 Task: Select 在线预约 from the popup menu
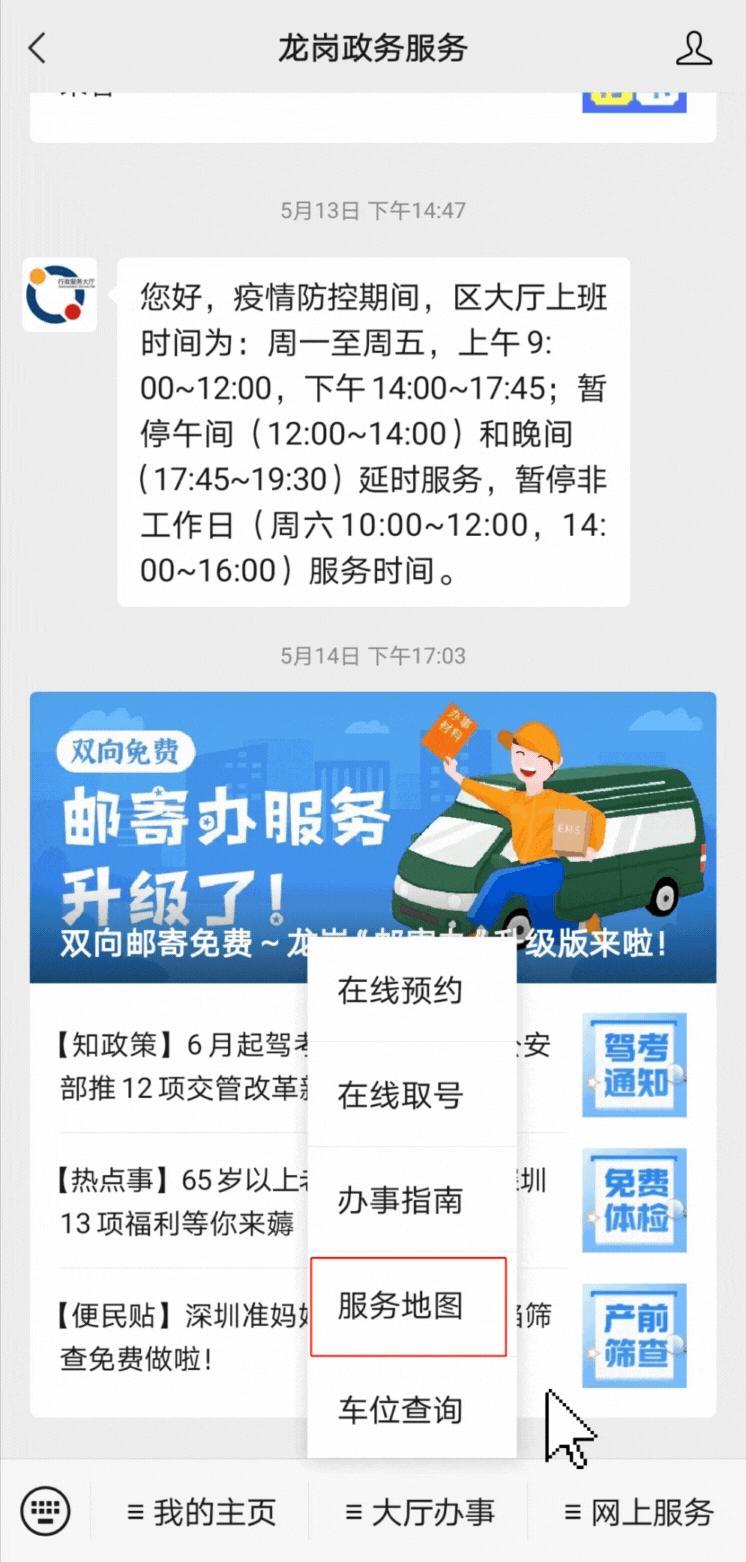pyautogui.click(x=400, y=991)
